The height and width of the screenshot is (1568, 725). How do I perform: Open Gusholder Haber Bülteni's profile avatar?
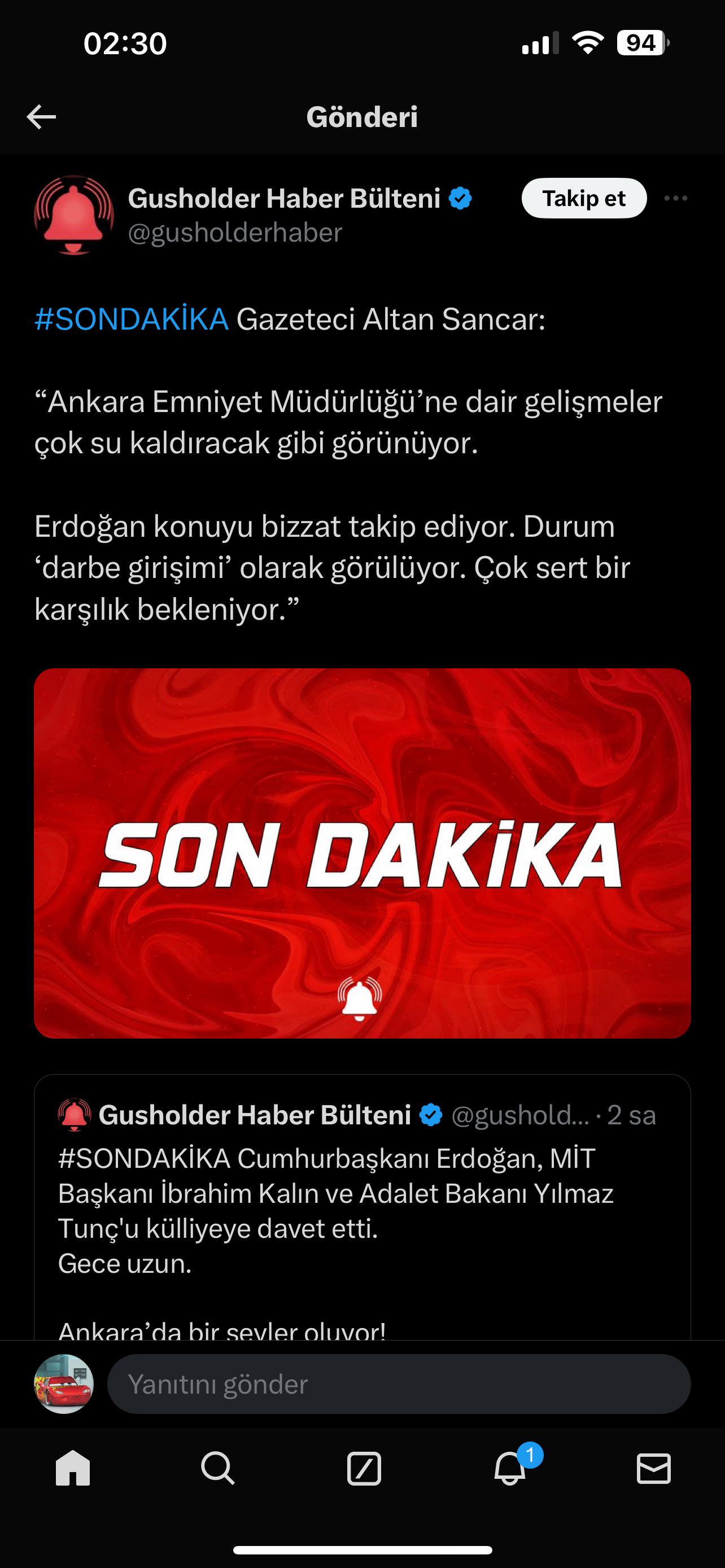[73, 215]
